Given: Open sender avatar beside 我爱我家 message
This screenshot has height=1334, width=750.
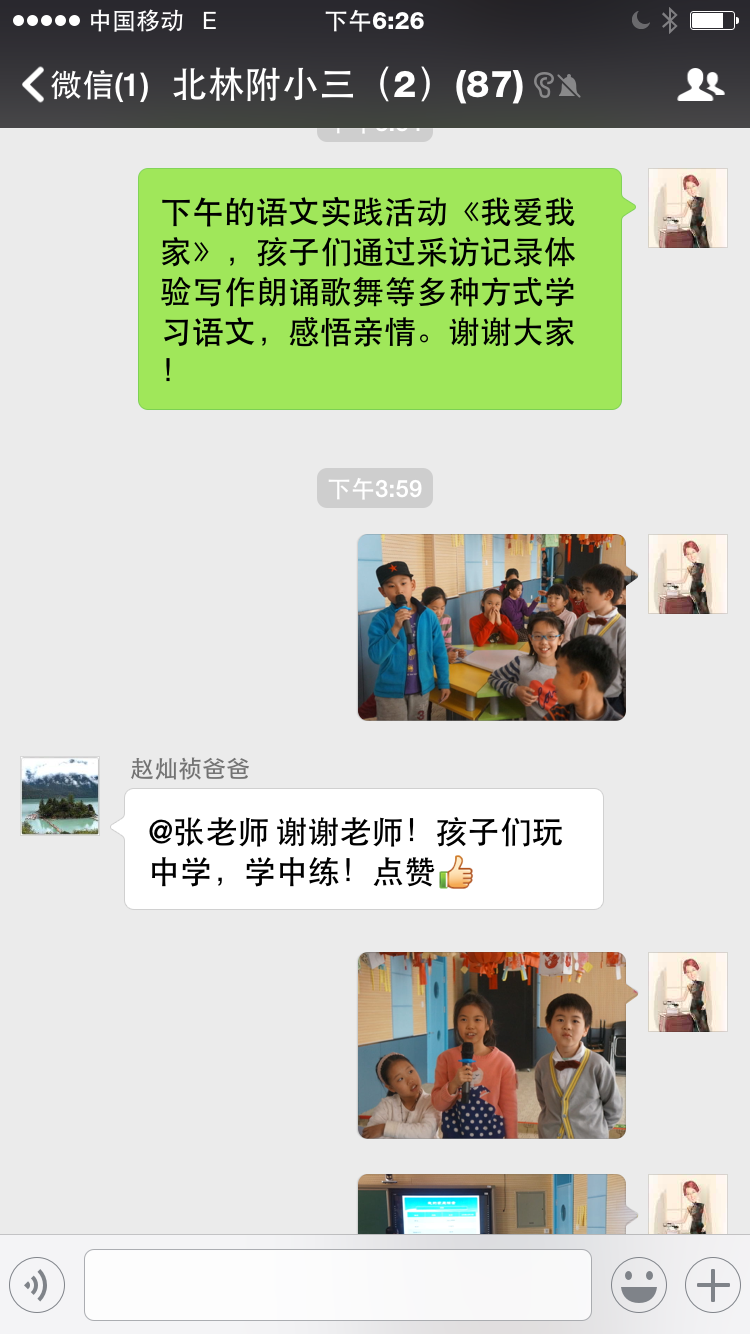Looking at the screenshot, I should (x=687, y=208).
